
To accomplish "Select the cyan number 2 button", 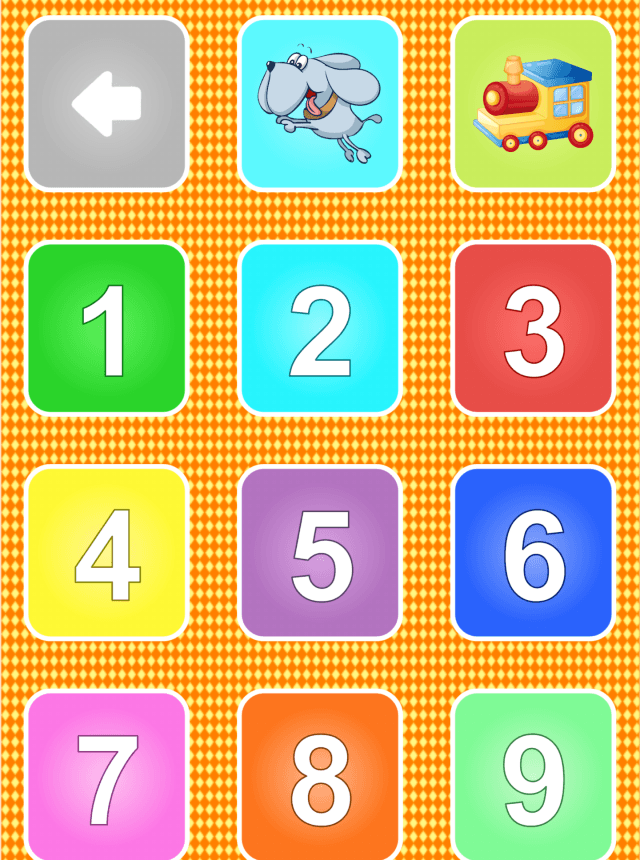I will (320, 328).
